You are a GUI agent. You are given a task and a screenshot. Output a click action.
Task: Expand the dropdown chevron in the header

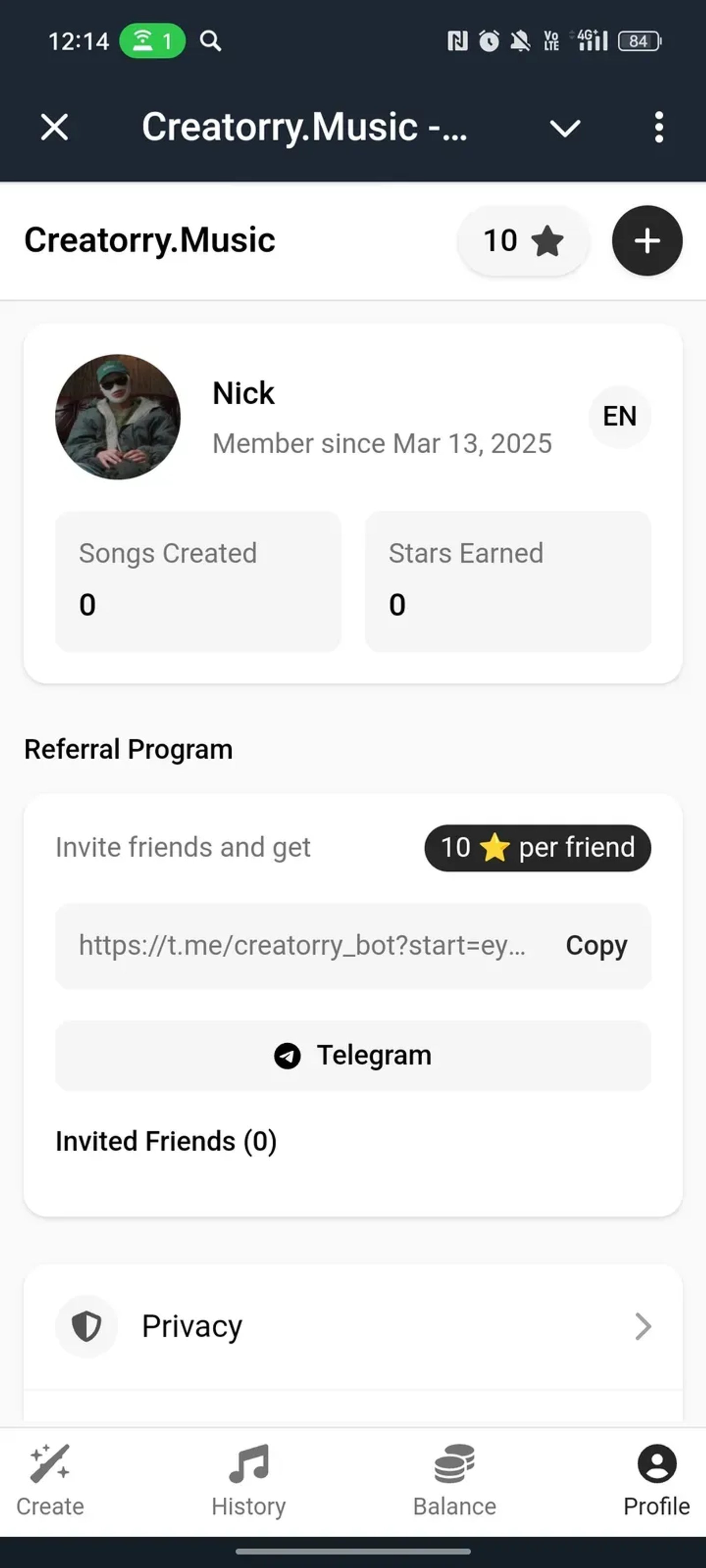point(565,128)
